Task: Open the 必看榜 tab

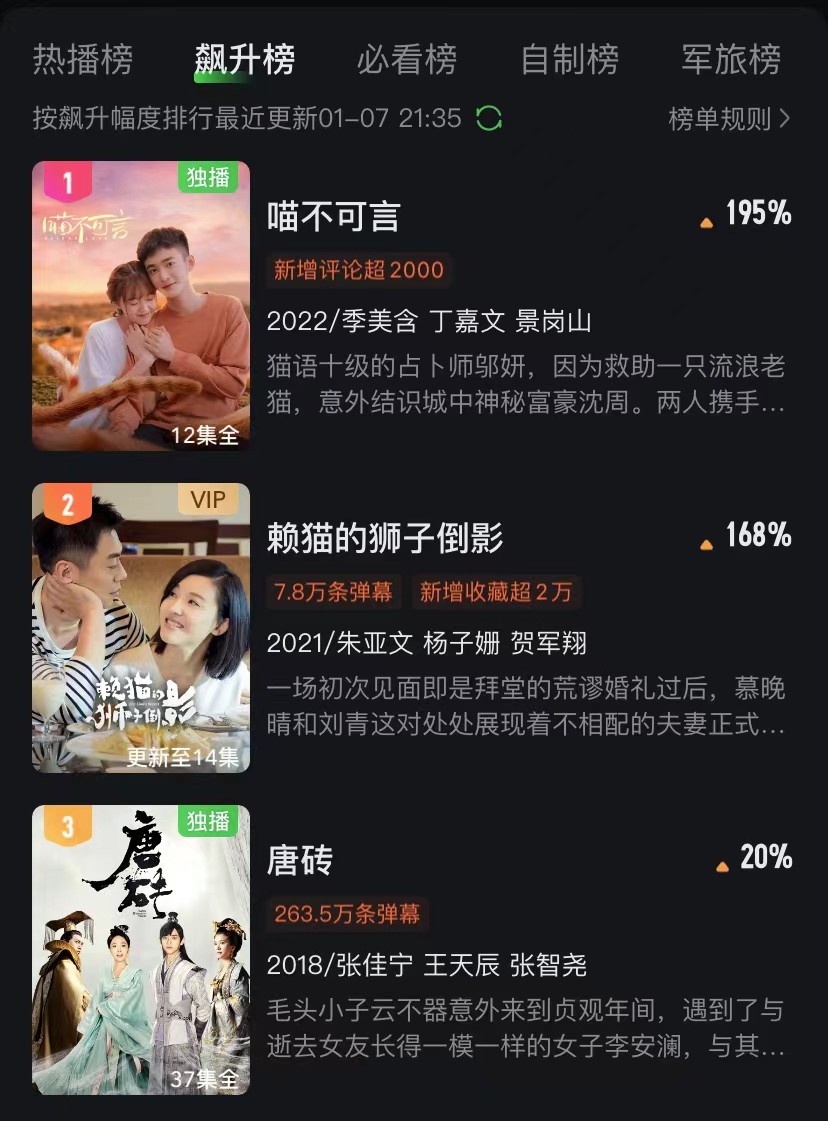Action: [406, 60]
